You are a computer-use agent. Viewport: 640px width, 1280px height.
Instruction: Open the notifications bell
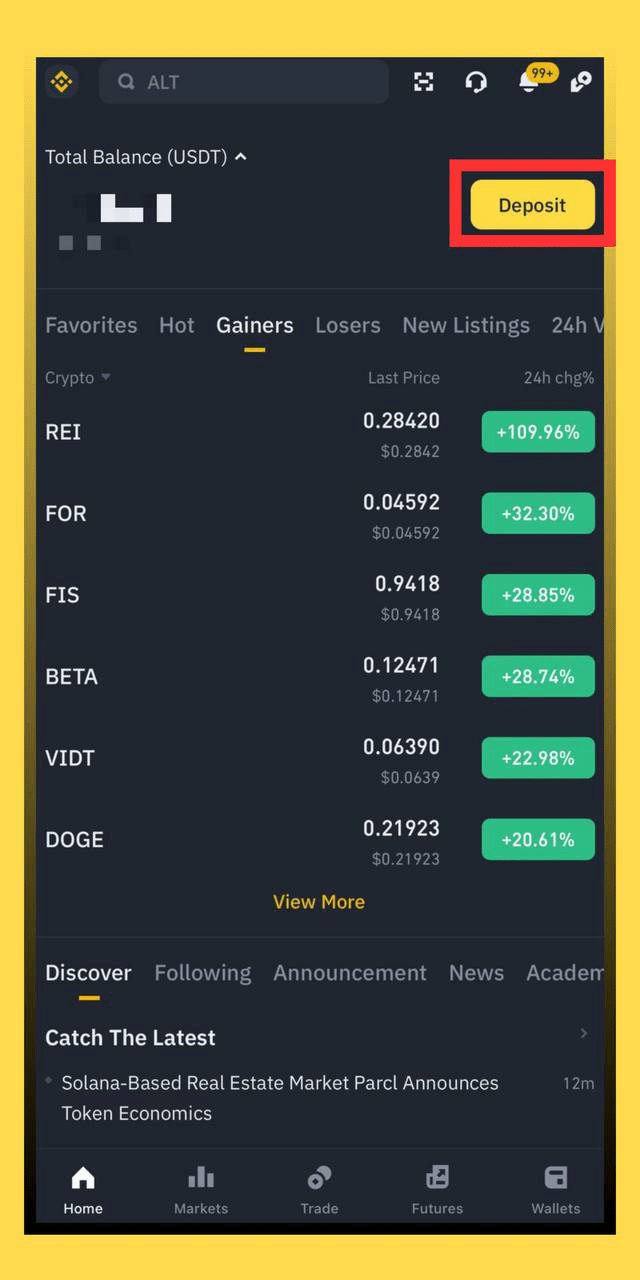(529, 82)
